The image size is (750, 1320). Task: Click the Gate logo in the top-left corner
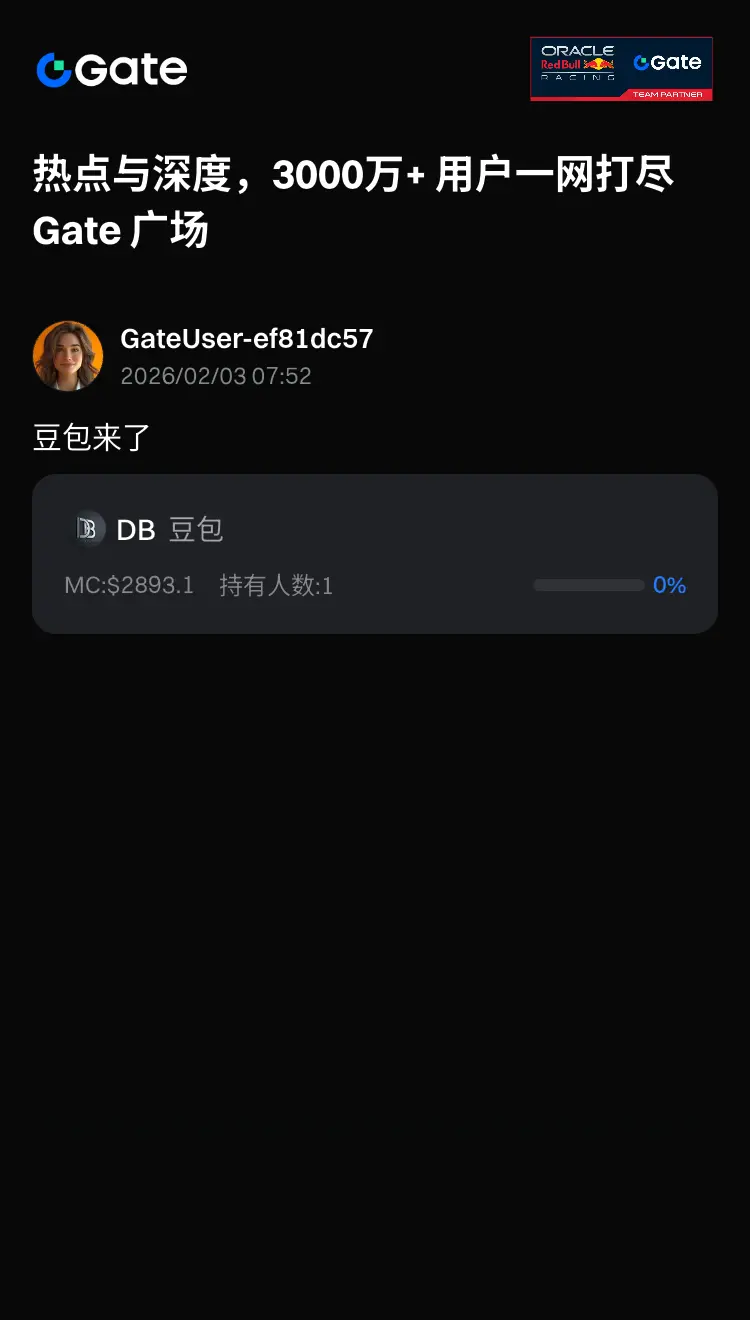pos(110,70)
